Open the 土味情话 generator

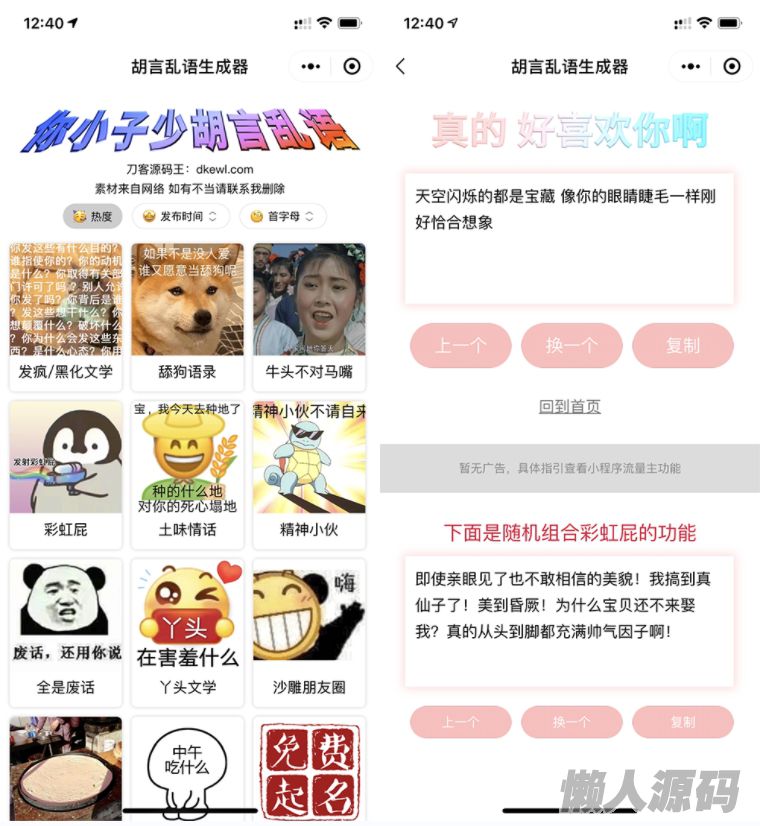[x=187, y=474]
